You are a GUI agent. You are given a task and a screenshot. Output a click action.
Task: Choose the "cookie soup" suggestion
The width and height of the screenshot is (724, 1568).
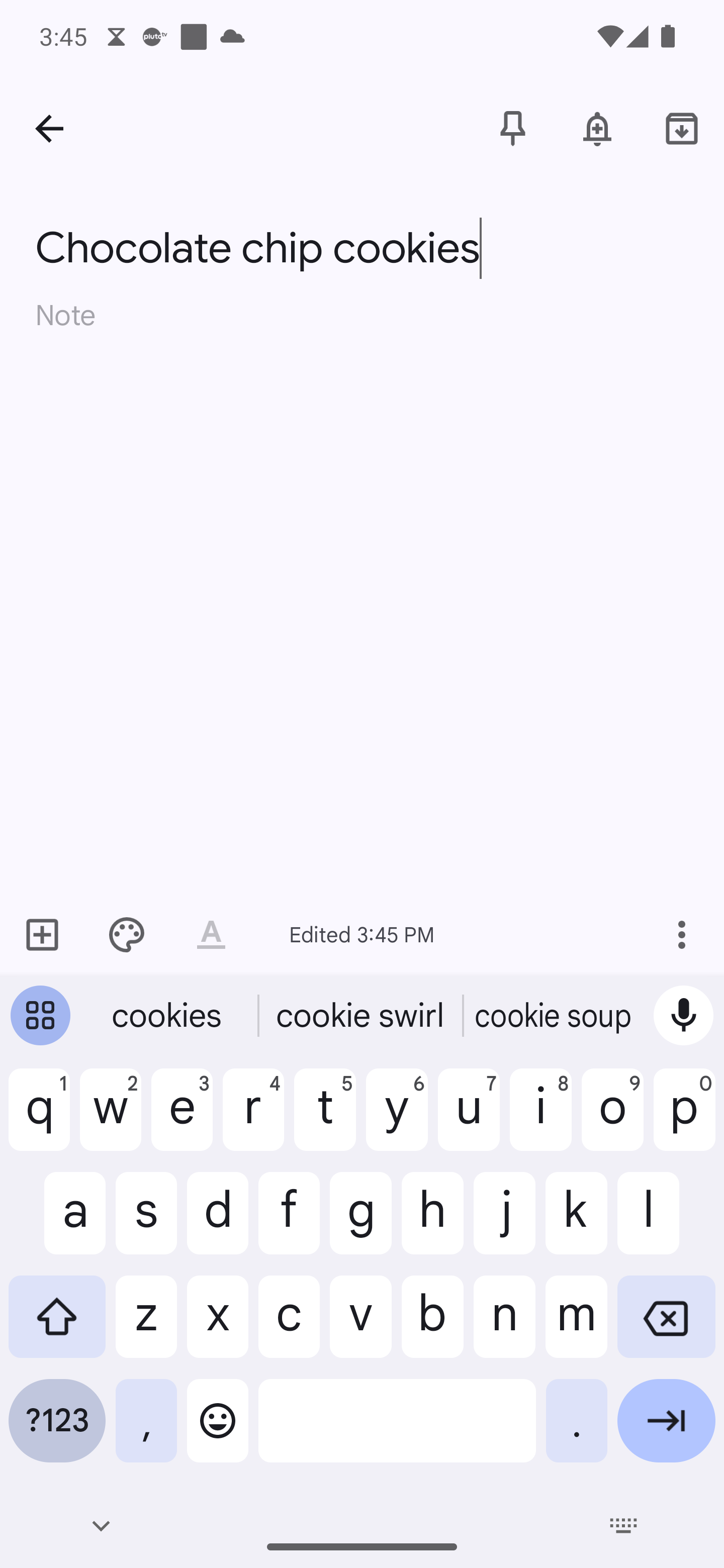pyautogui.click(x=552, y=1015)
